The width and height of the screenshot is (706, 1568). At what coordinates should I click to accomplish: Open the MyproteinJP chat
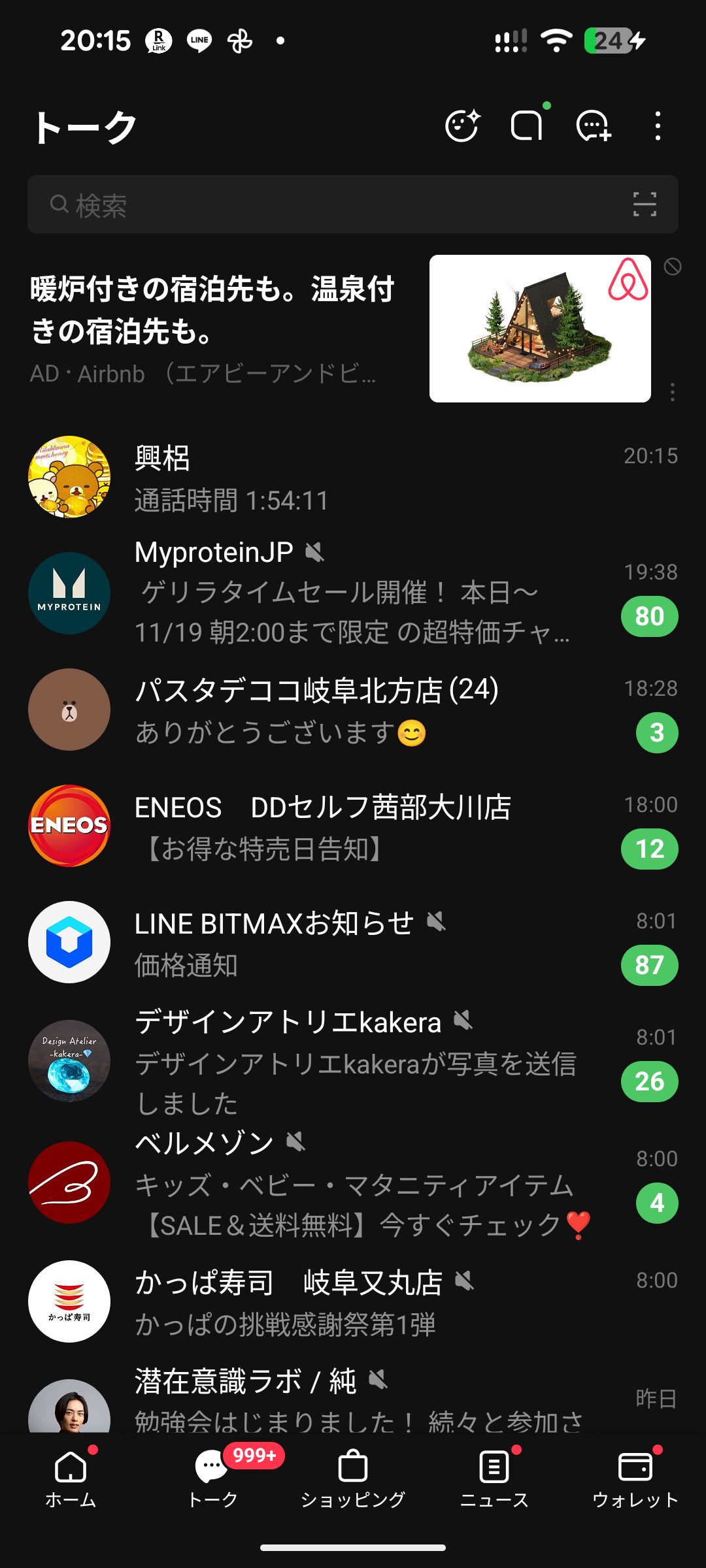pos(353,593)
